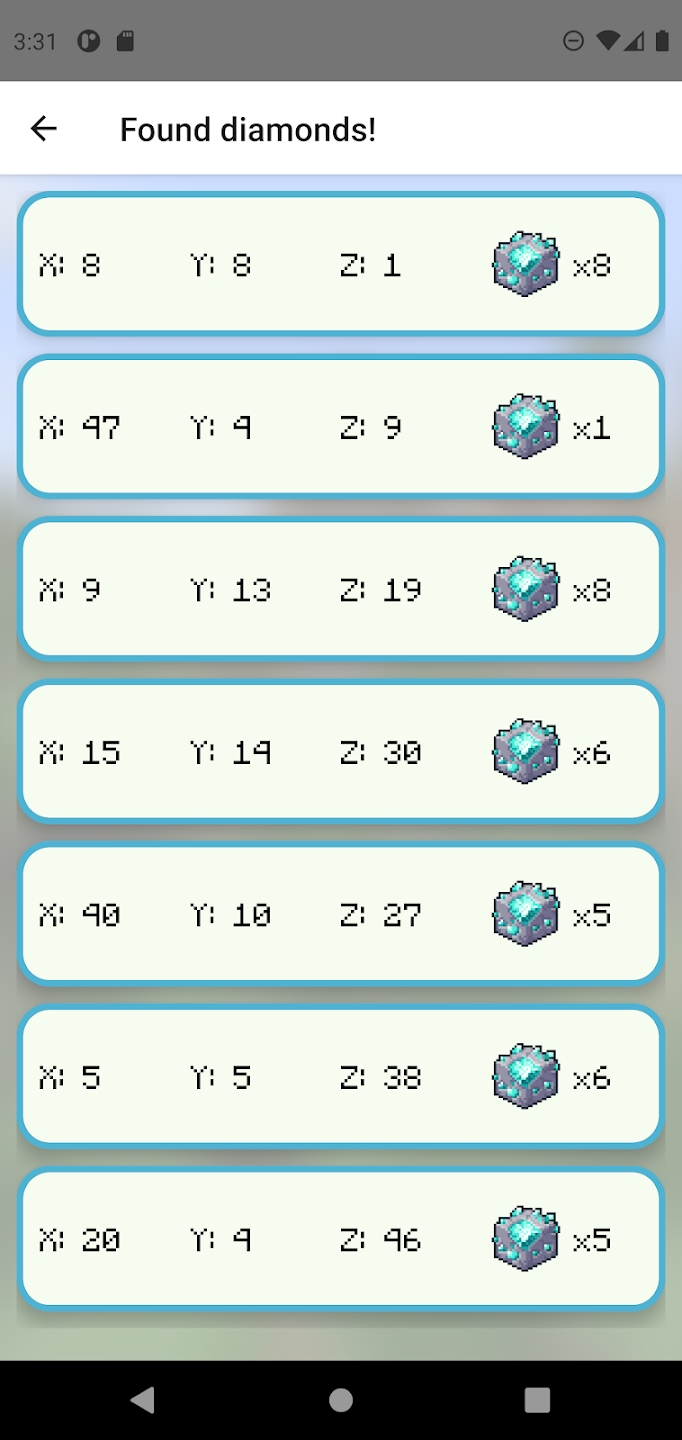
Task: Tap the system home button
Action: click(x=341, y=1400)
